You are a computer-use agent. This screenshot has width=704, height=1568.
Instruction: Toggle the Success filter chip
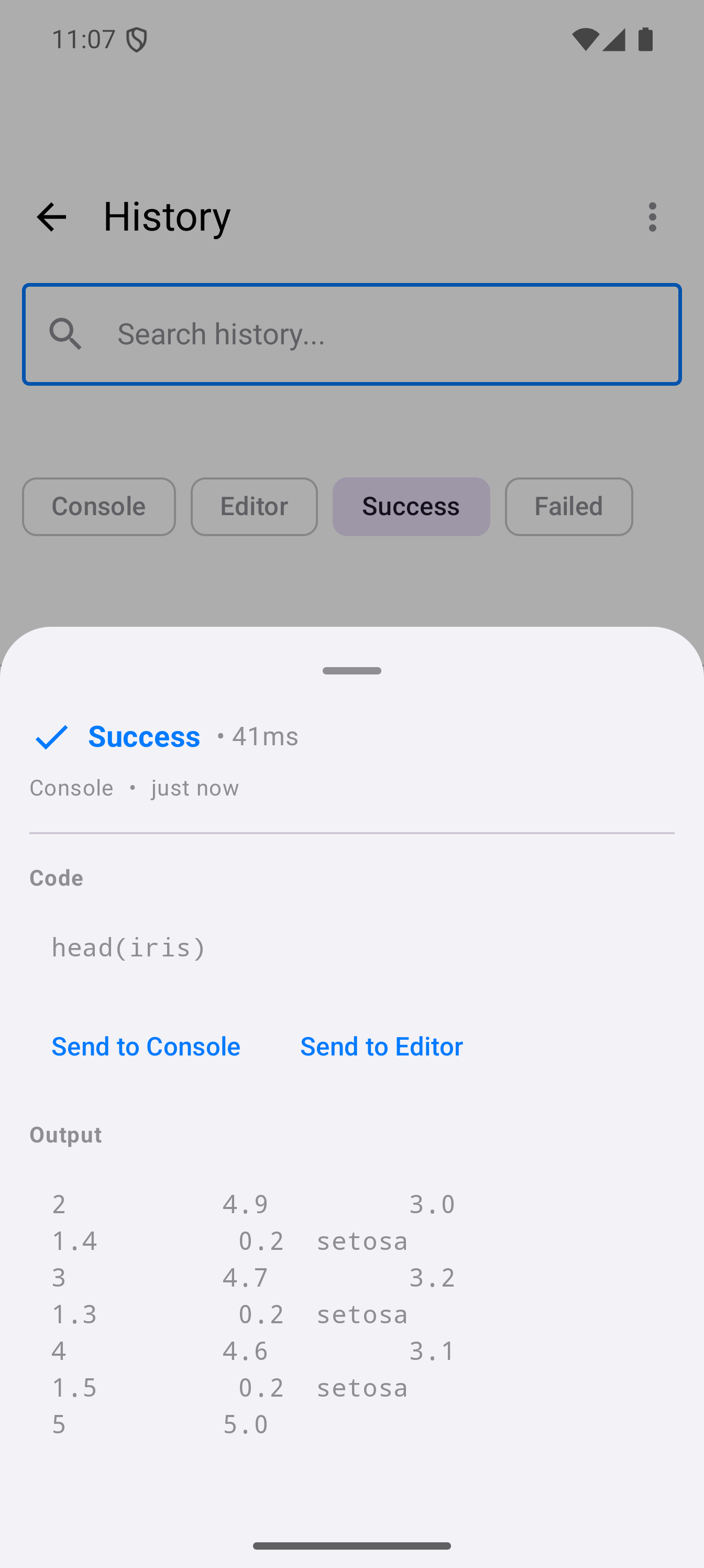click(x=411, y=506)
